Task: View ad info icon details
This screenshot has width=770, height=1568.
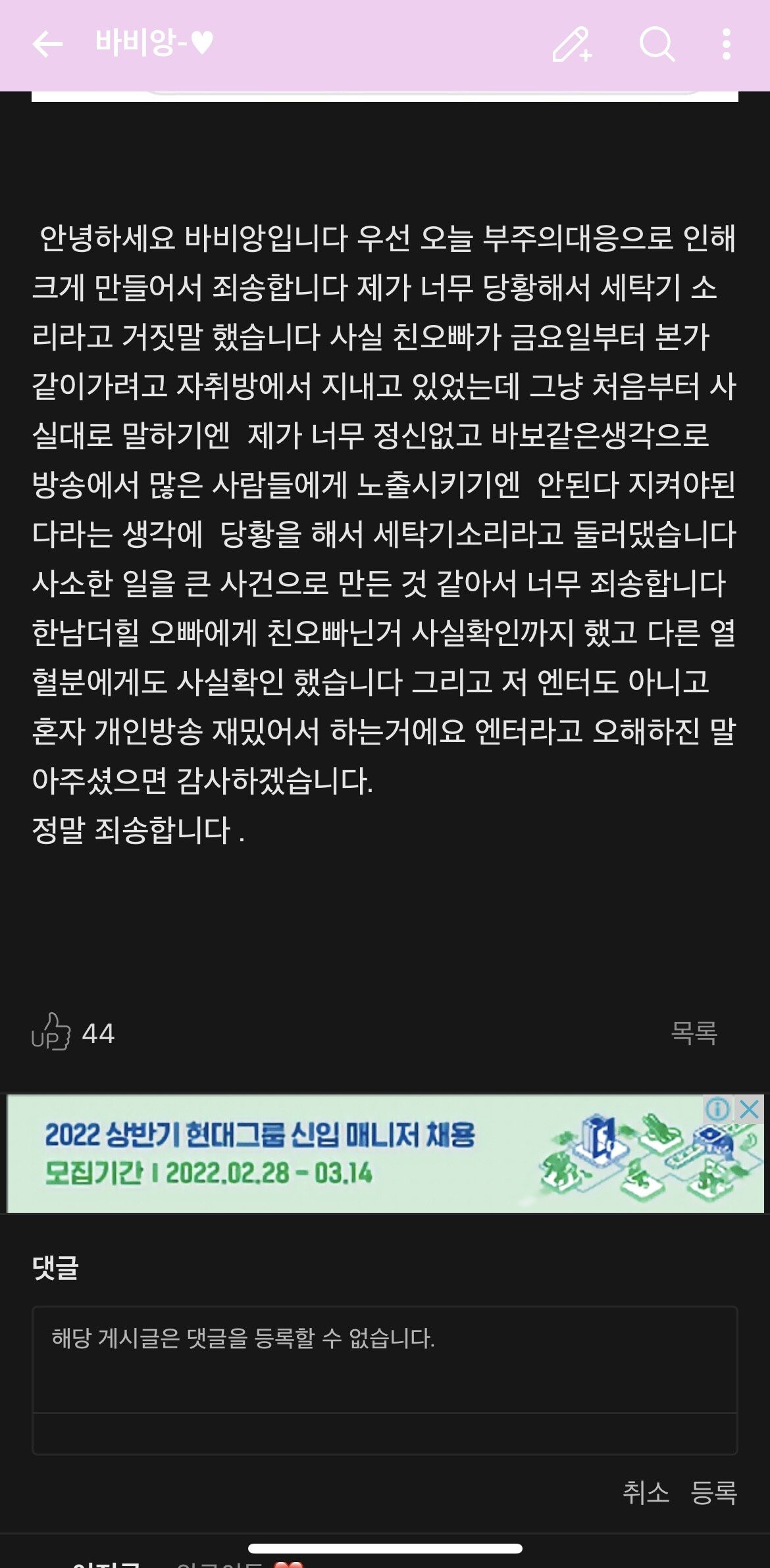Action: click(718, 1110)
